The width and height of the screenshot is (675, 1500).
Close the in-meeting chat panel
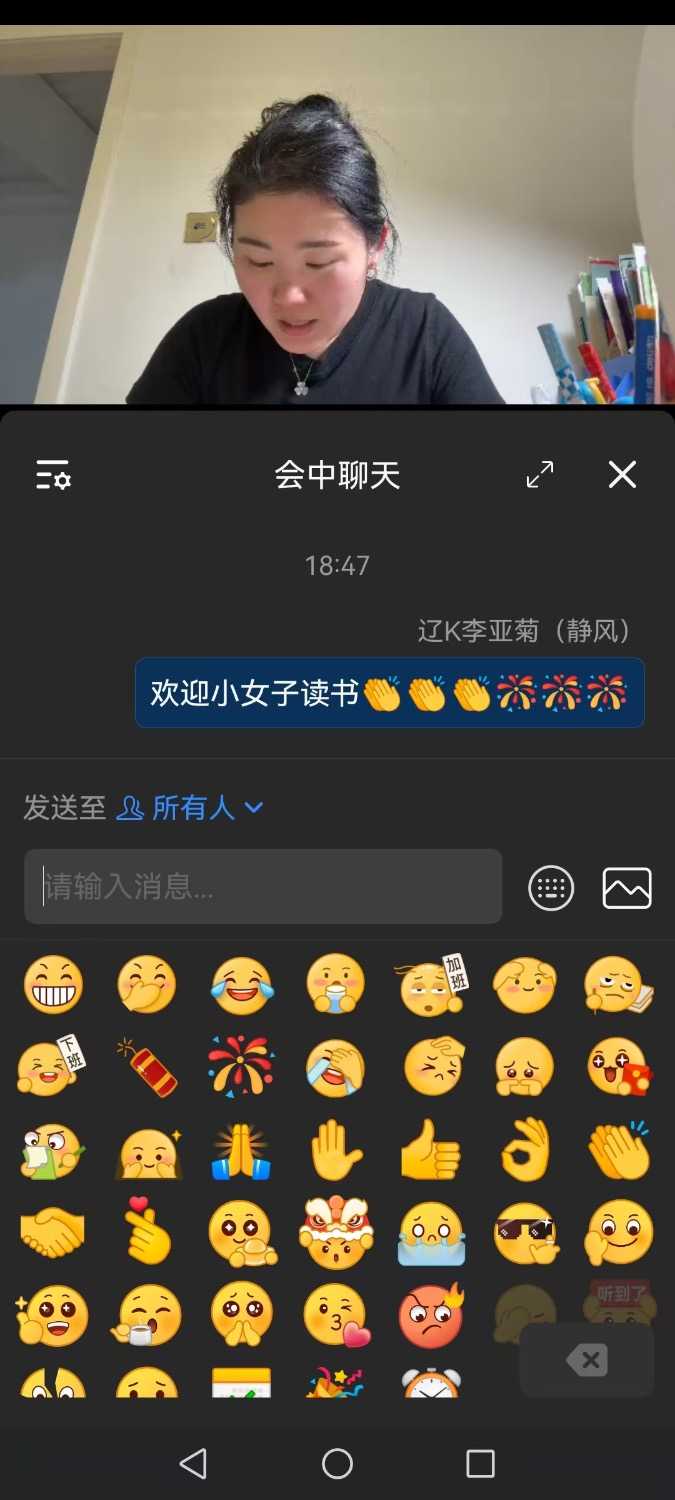[622, 475]
